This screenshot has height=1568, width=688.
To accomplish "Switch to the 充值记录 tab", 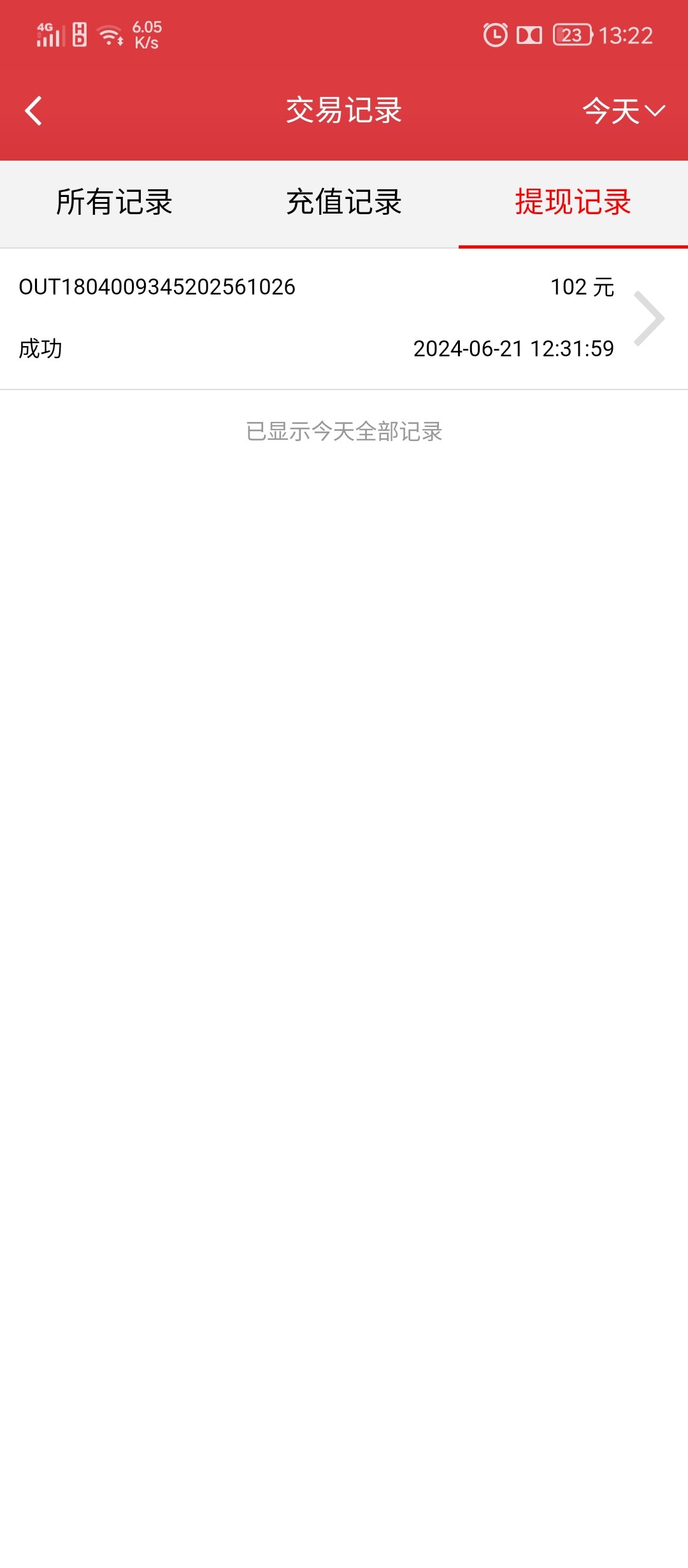I will (344, 203).
